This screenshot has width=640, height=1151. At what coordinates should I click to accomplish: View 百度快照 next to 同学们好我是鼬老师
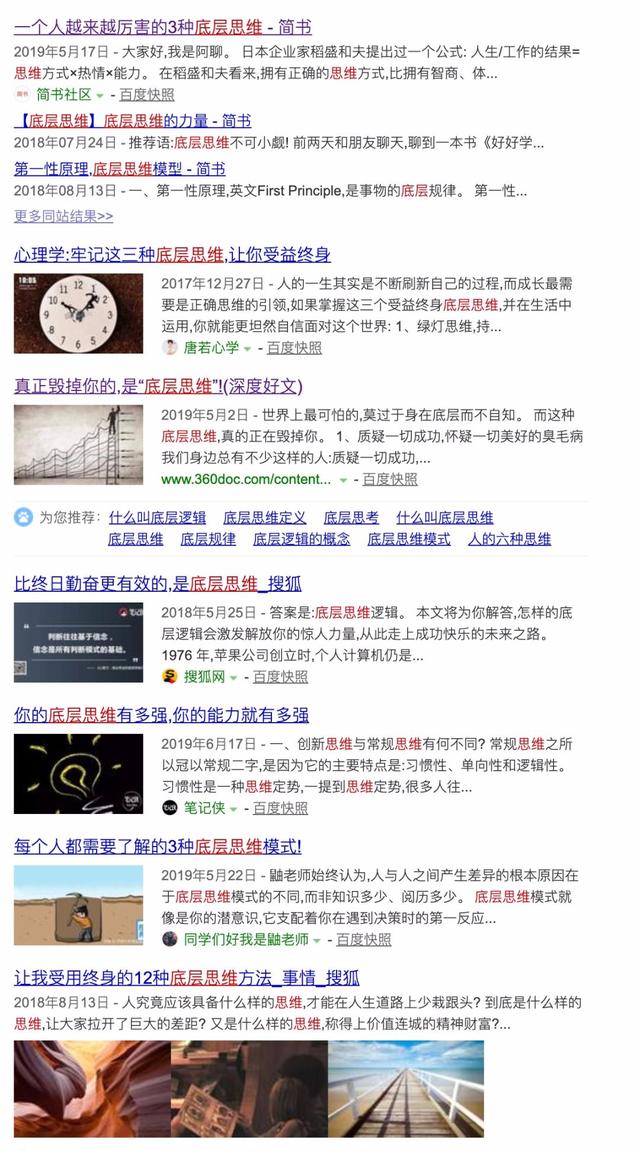(x=363, y=939)
